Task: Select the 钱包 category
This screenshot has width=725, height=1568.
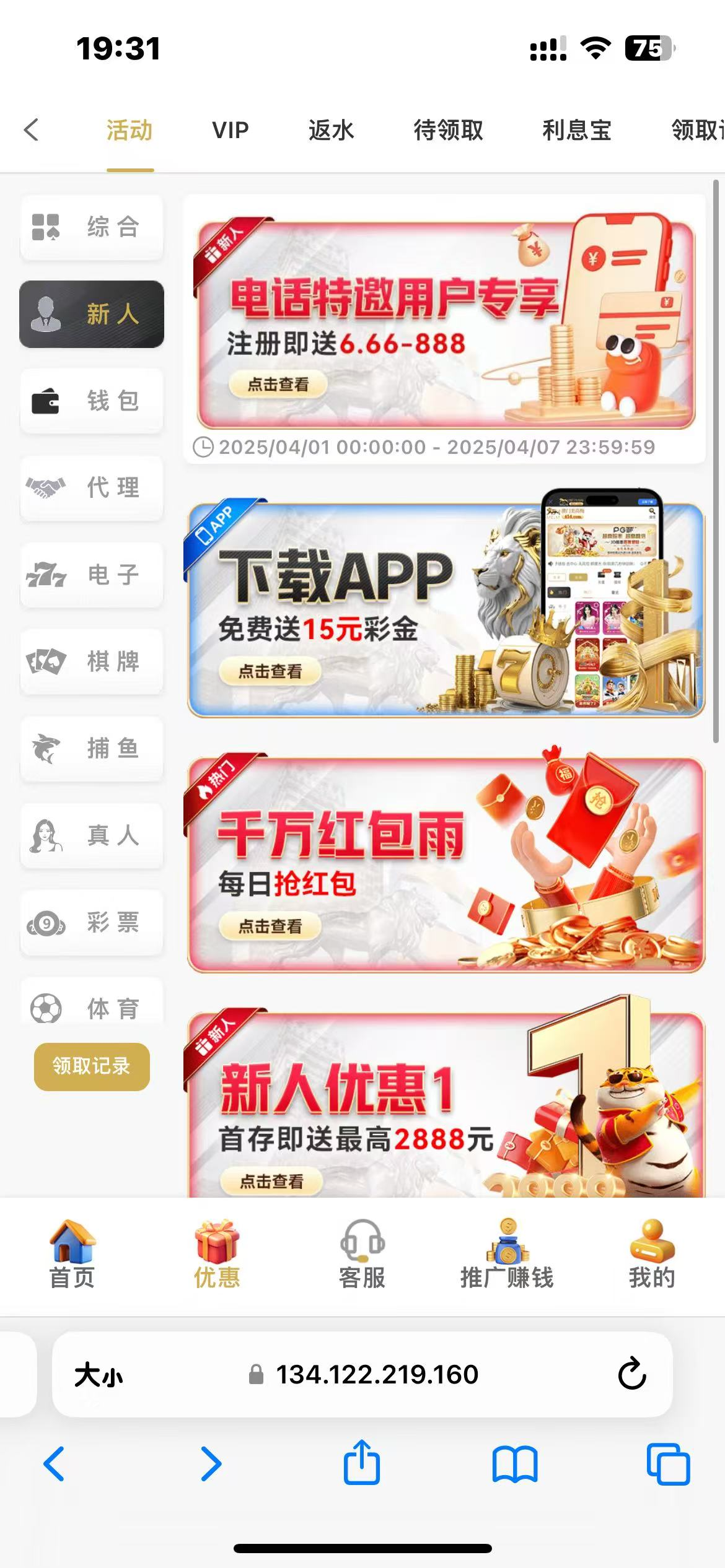Action: click(92, 401)
